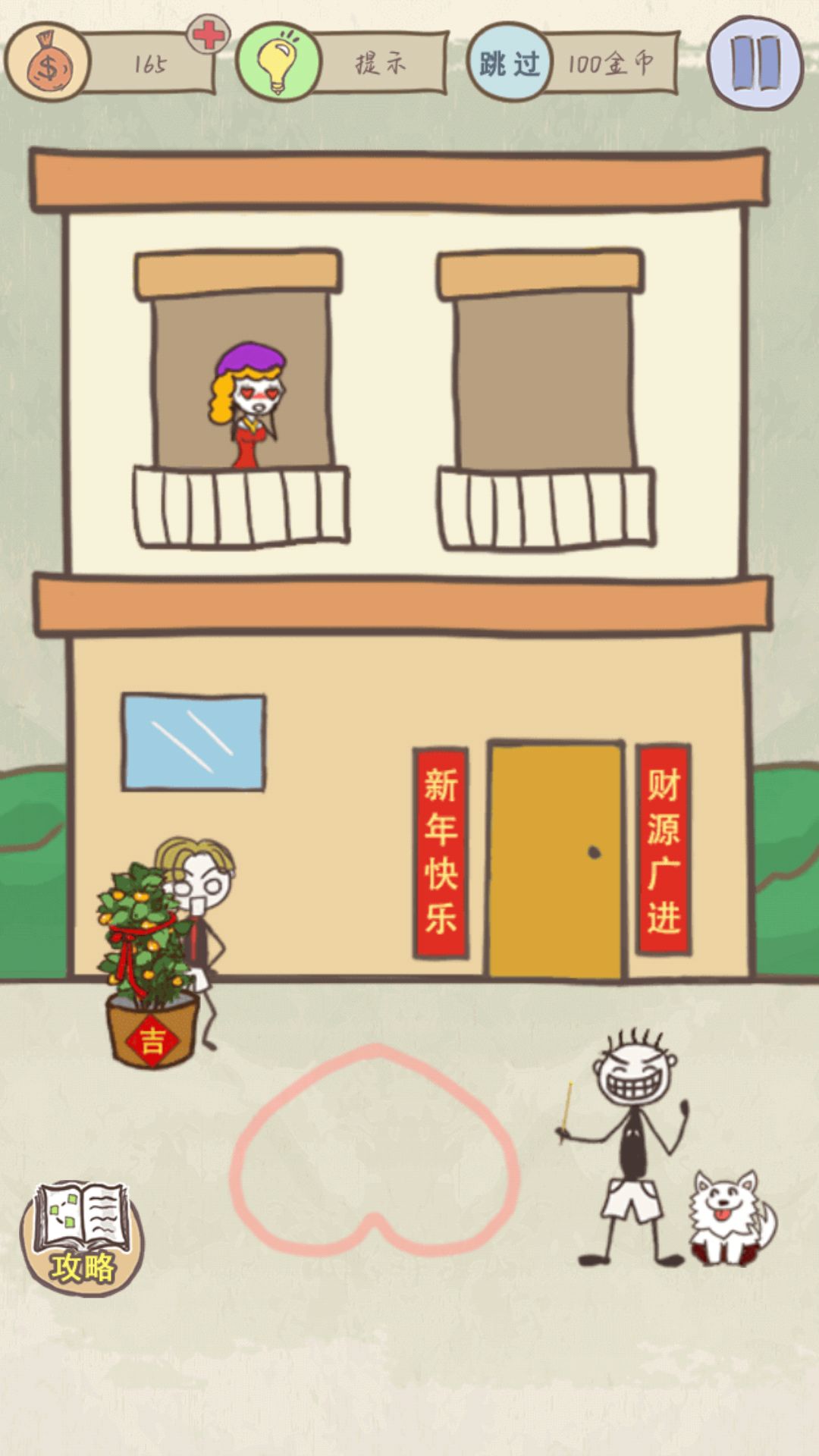Get a hint with the 提示 lightbulb
The image size is (819, 1456).
click(279, 62)
